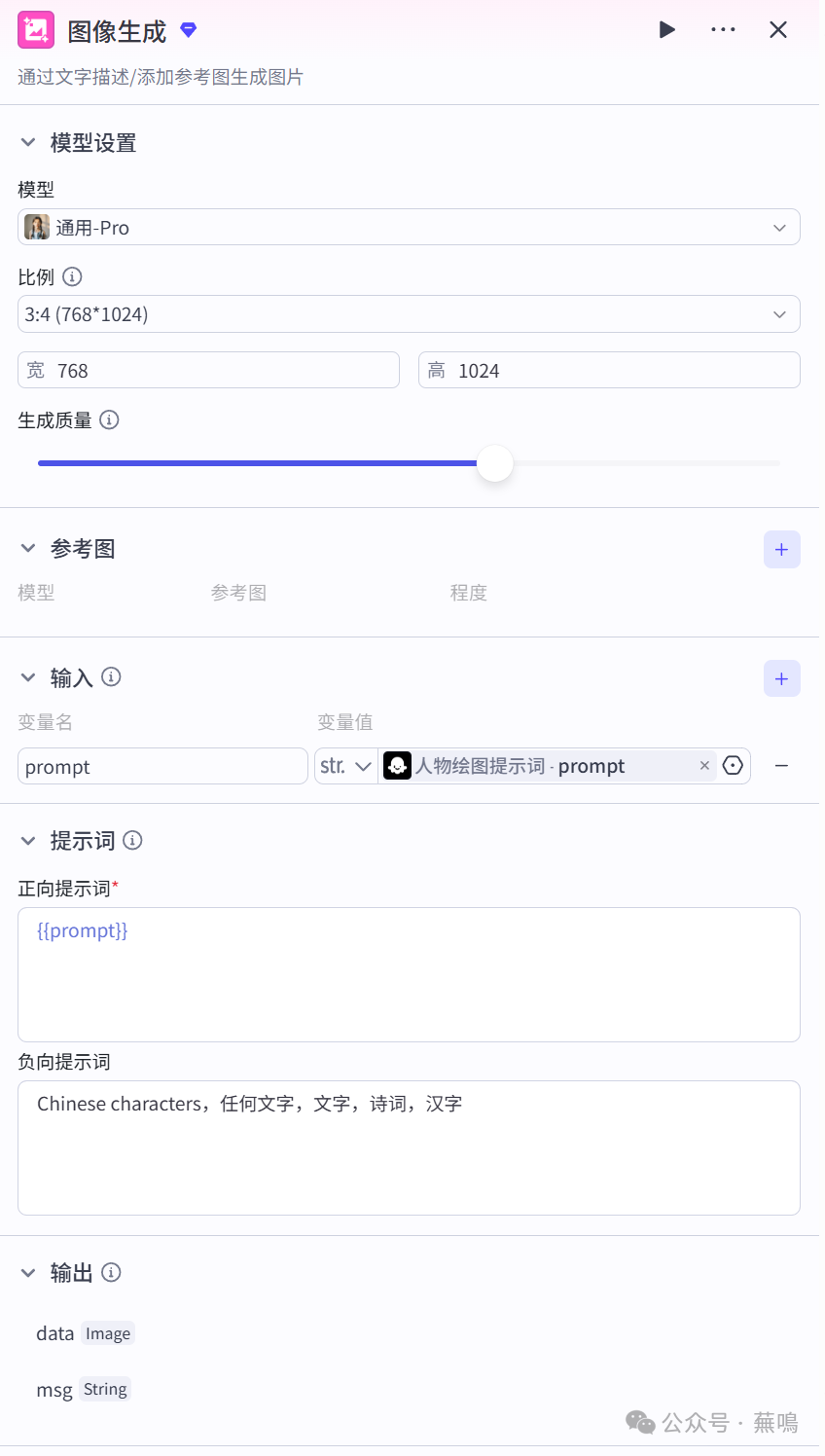
Task: Add a new 输入 variable
Action: tap(781, 679)
